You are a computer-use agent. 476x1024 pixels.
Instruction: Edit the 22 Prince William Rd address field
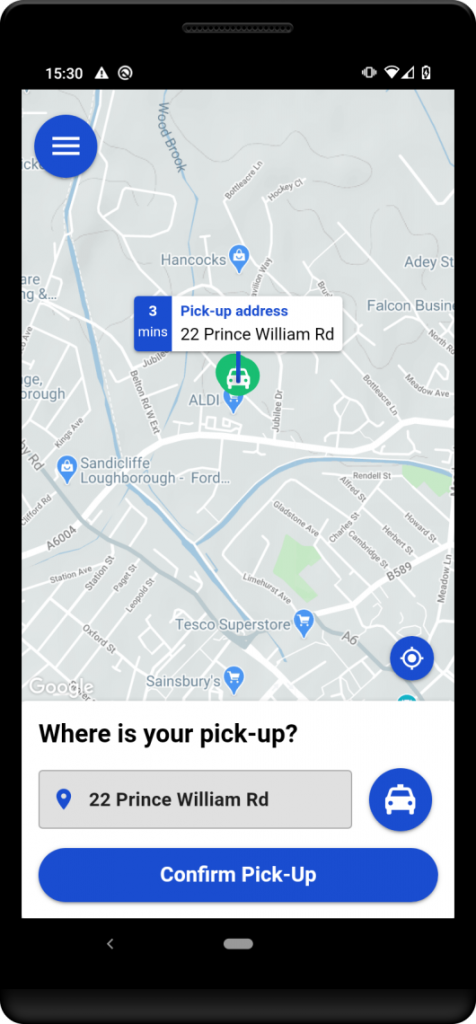point(195,799)
